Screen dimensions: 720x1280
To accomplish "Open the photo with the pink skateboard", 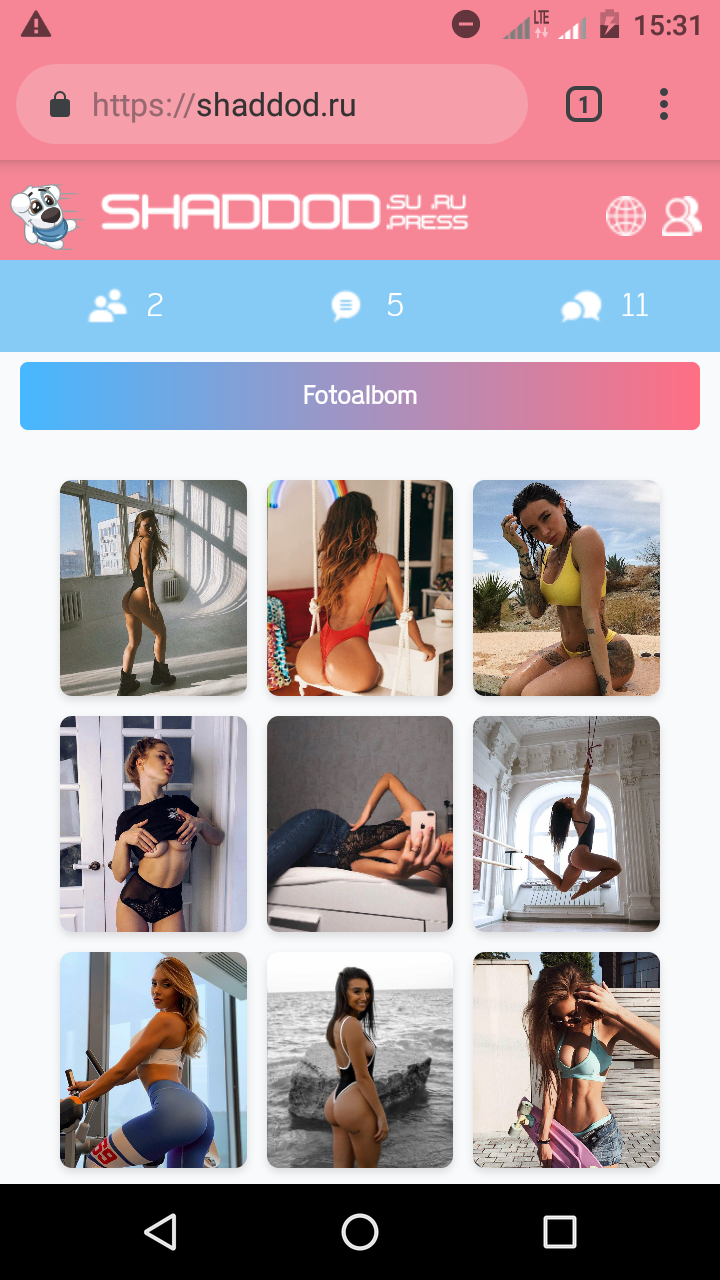I will (566, 1060).
